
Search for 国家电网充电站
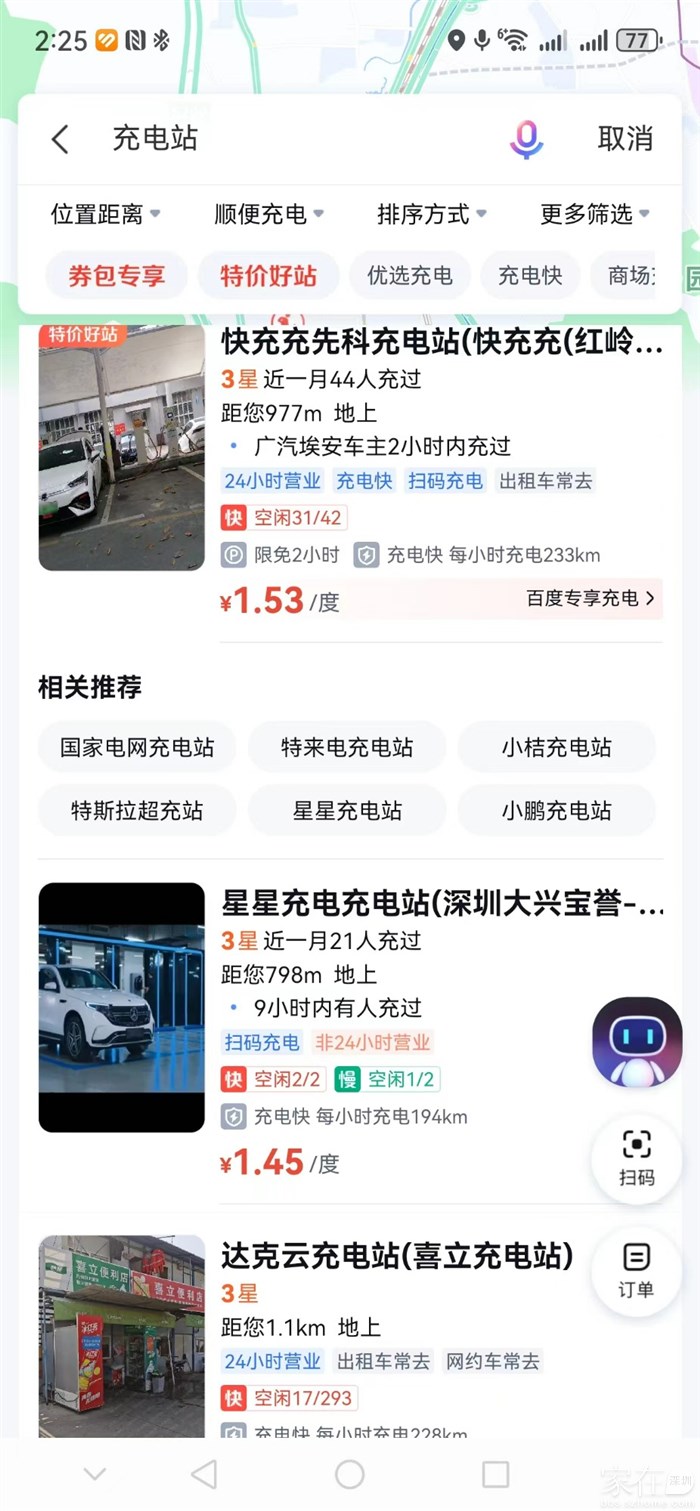137,747
